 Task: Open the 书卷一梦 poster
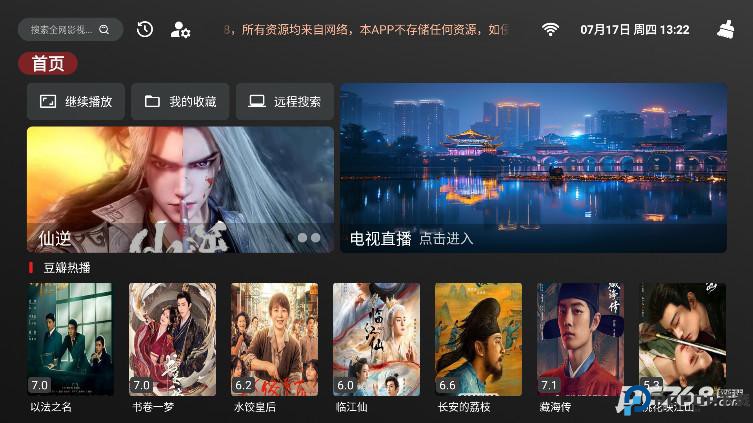point(172,339)
